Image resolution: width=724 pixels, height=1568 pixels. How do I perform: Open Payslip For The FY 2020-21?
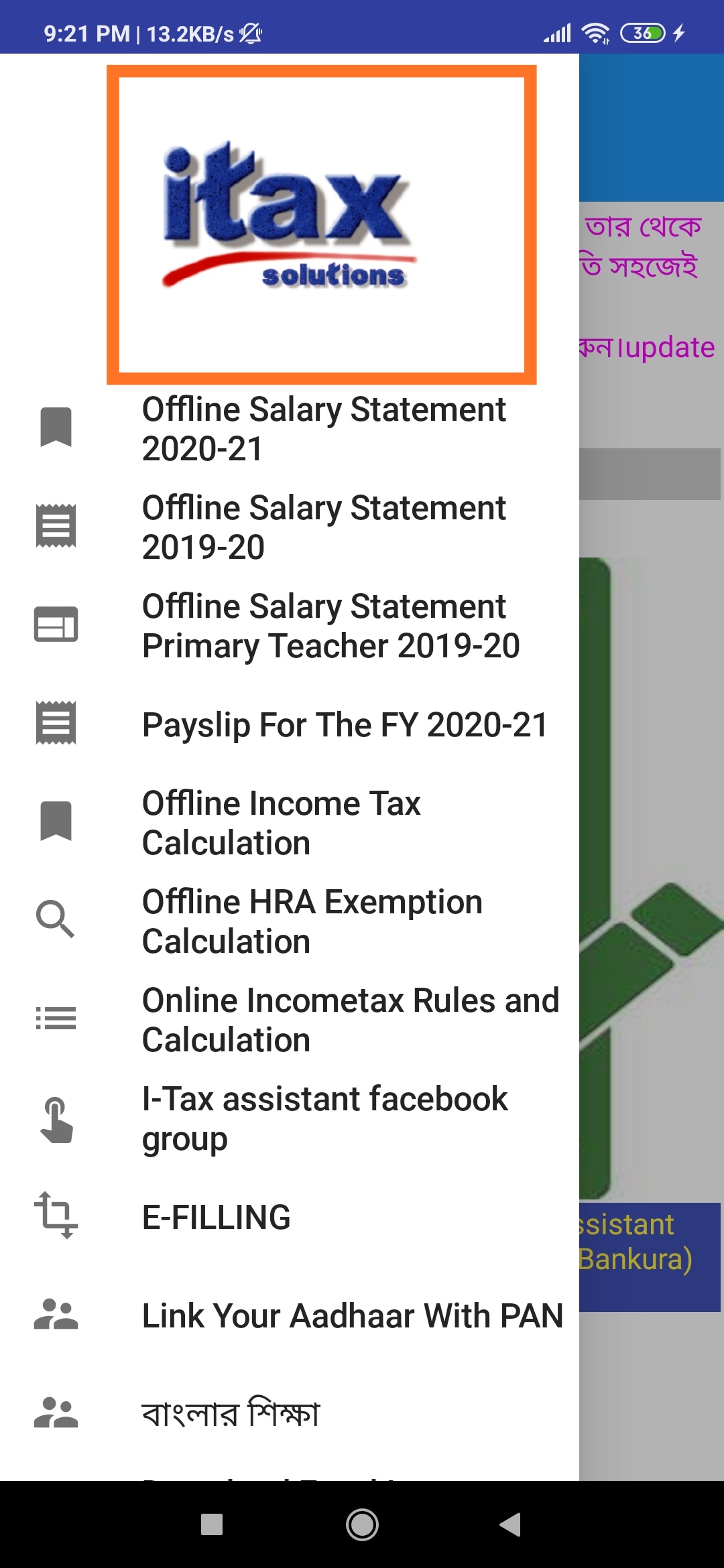click(345, 725)
